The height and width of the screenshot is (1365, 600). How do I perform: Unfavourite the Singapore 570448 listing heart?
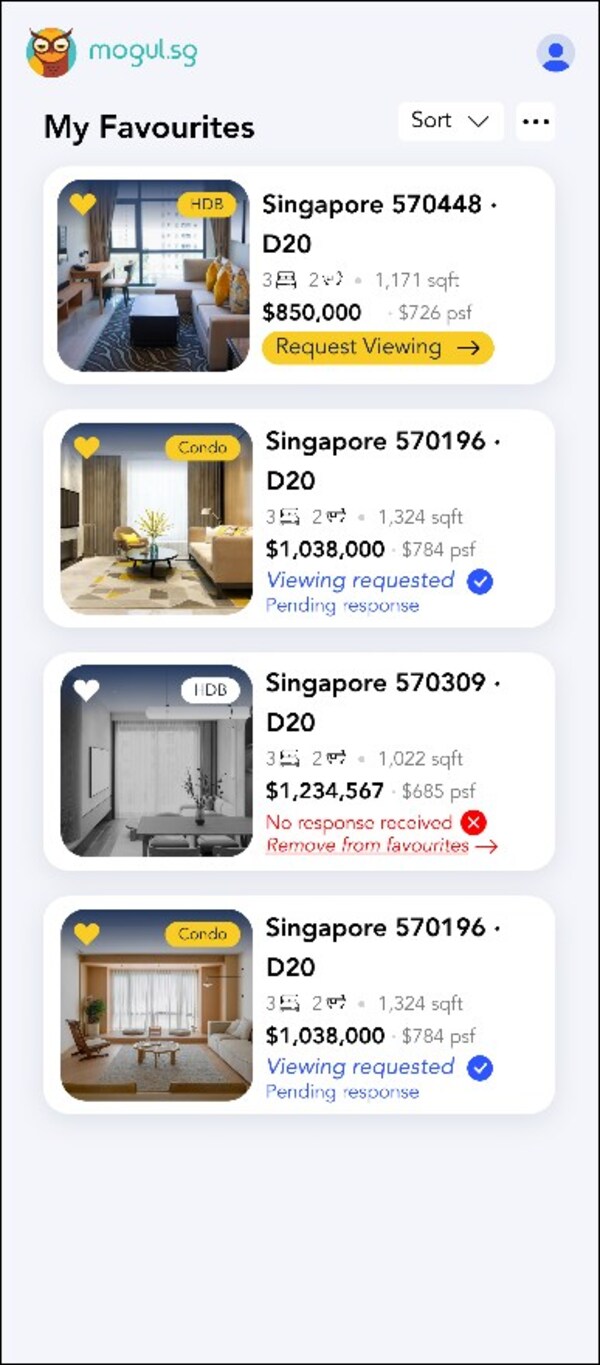point(83,204)
